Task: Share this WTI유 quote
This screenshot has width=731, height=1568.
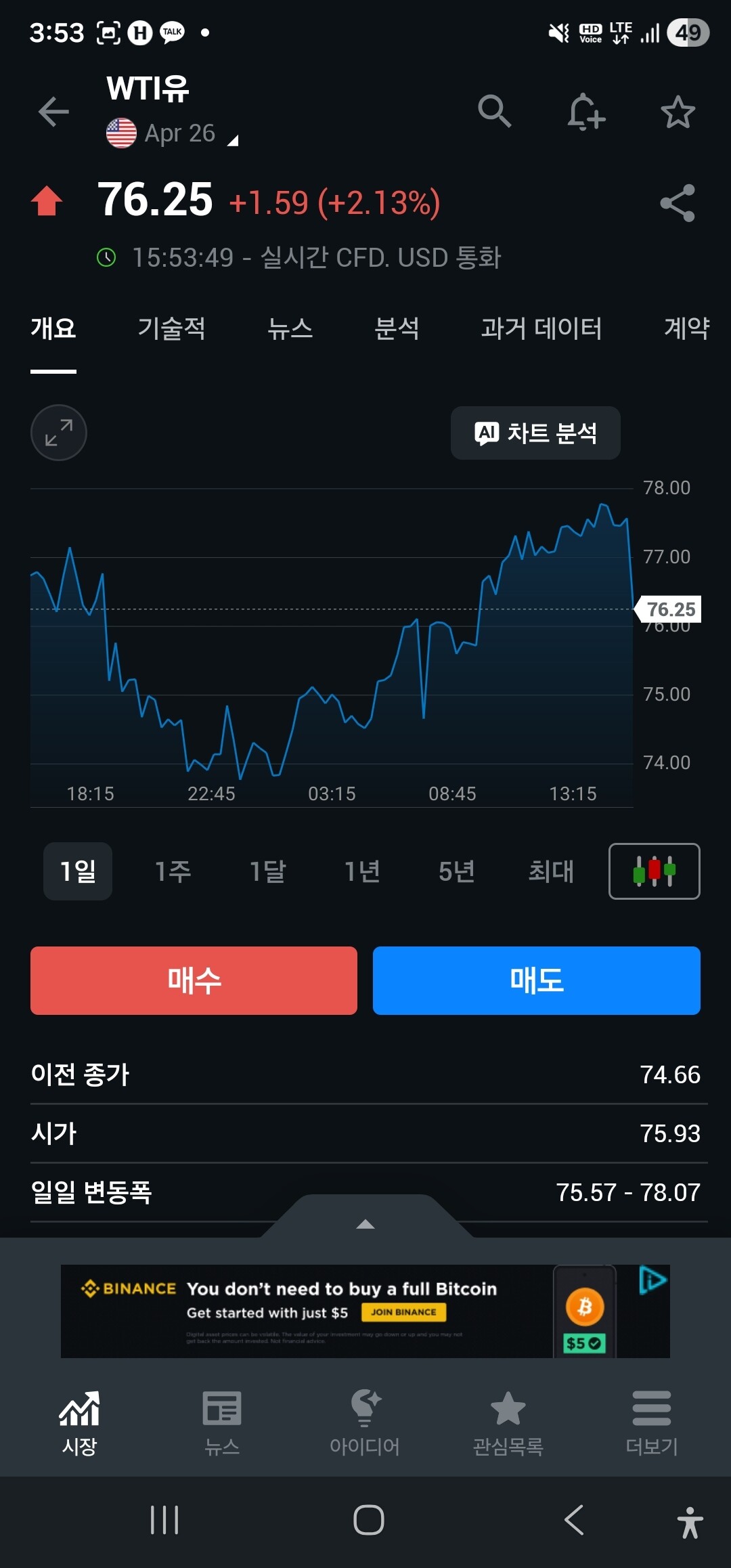Action: click(x=678, y=202)
